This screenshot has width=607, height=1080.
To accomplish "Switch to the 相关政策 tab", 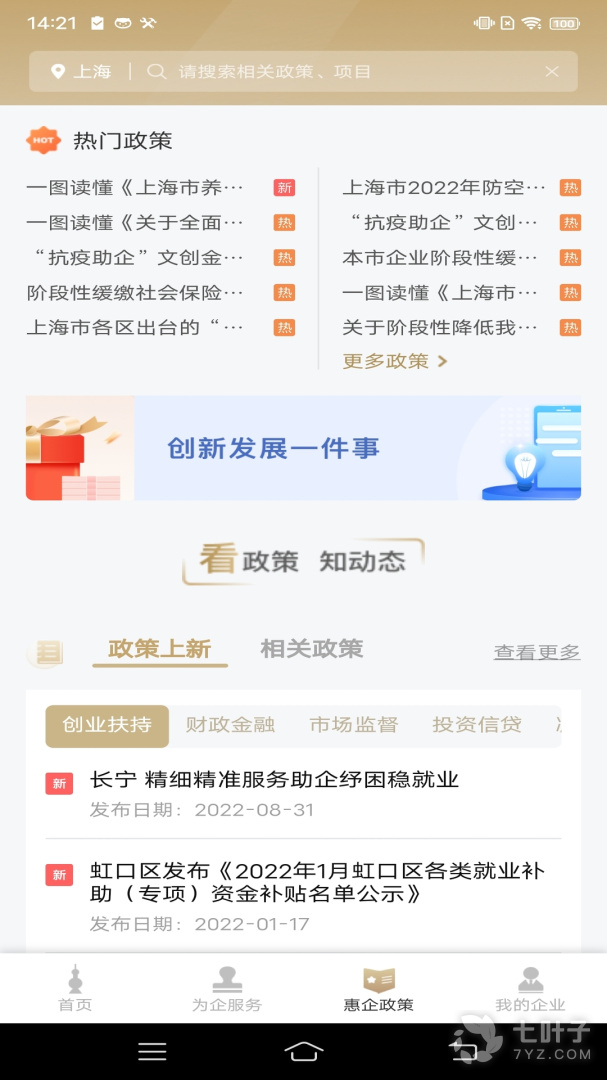I will [311, 649].
